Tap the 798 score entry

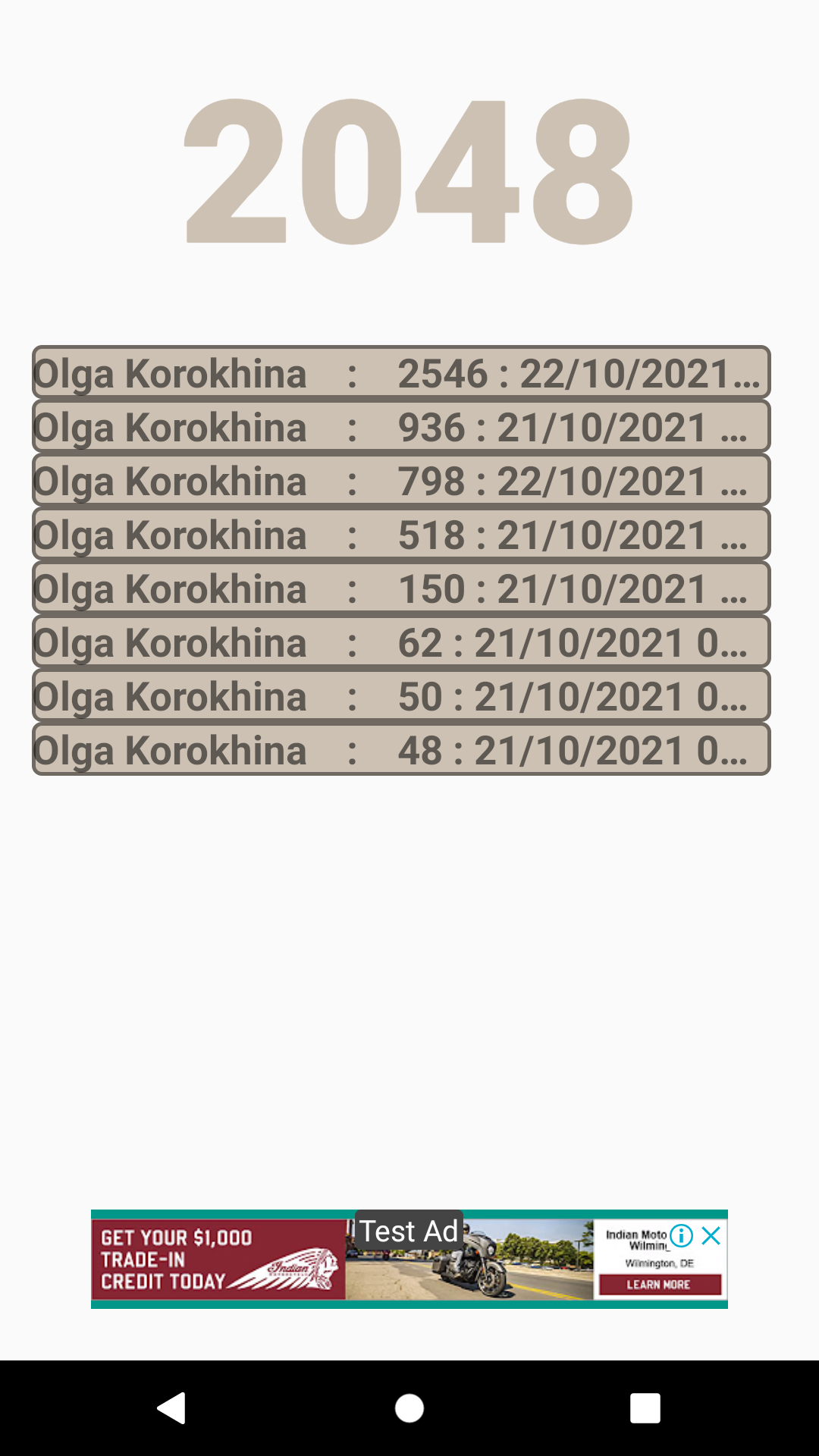401,480
